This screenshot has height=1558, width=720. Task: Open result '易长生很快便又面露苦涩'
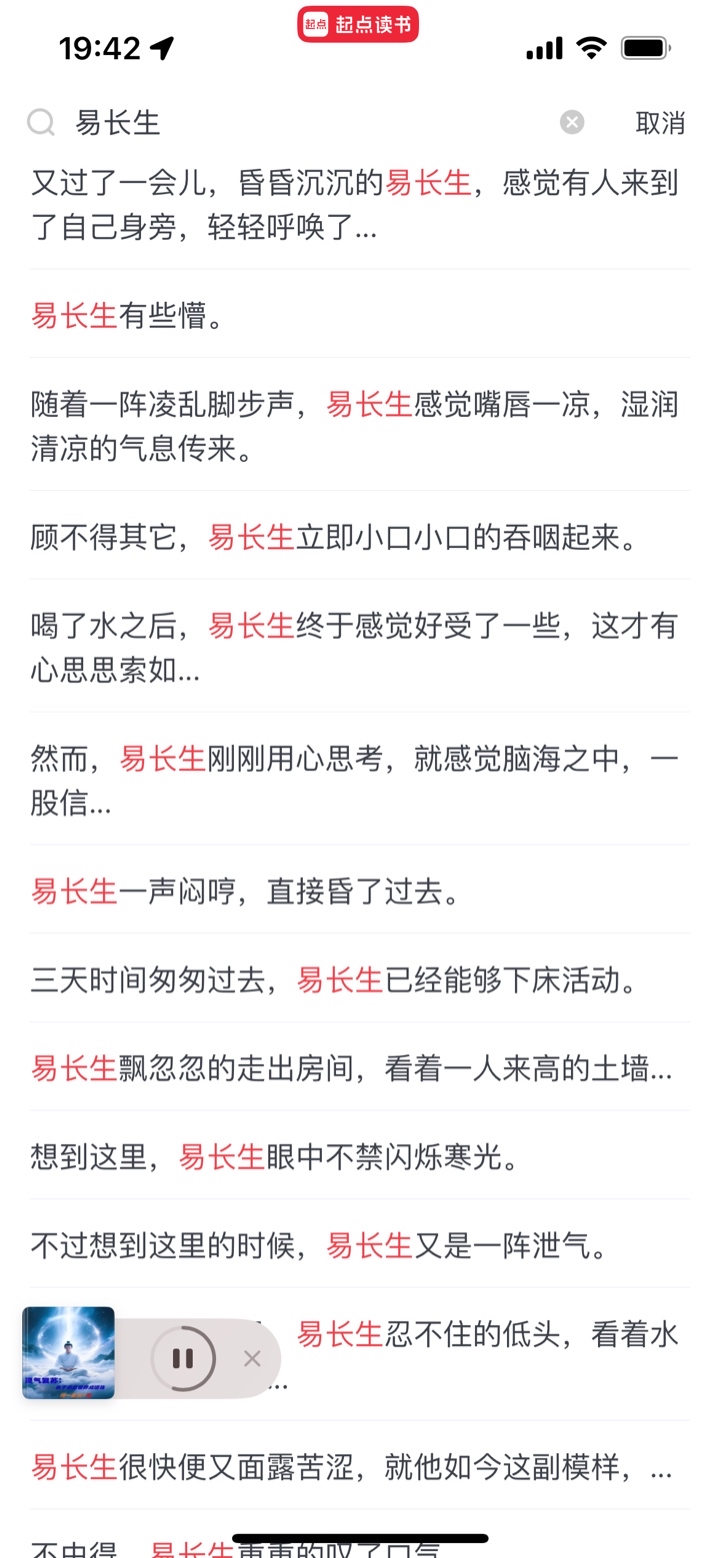(352, 1467)
